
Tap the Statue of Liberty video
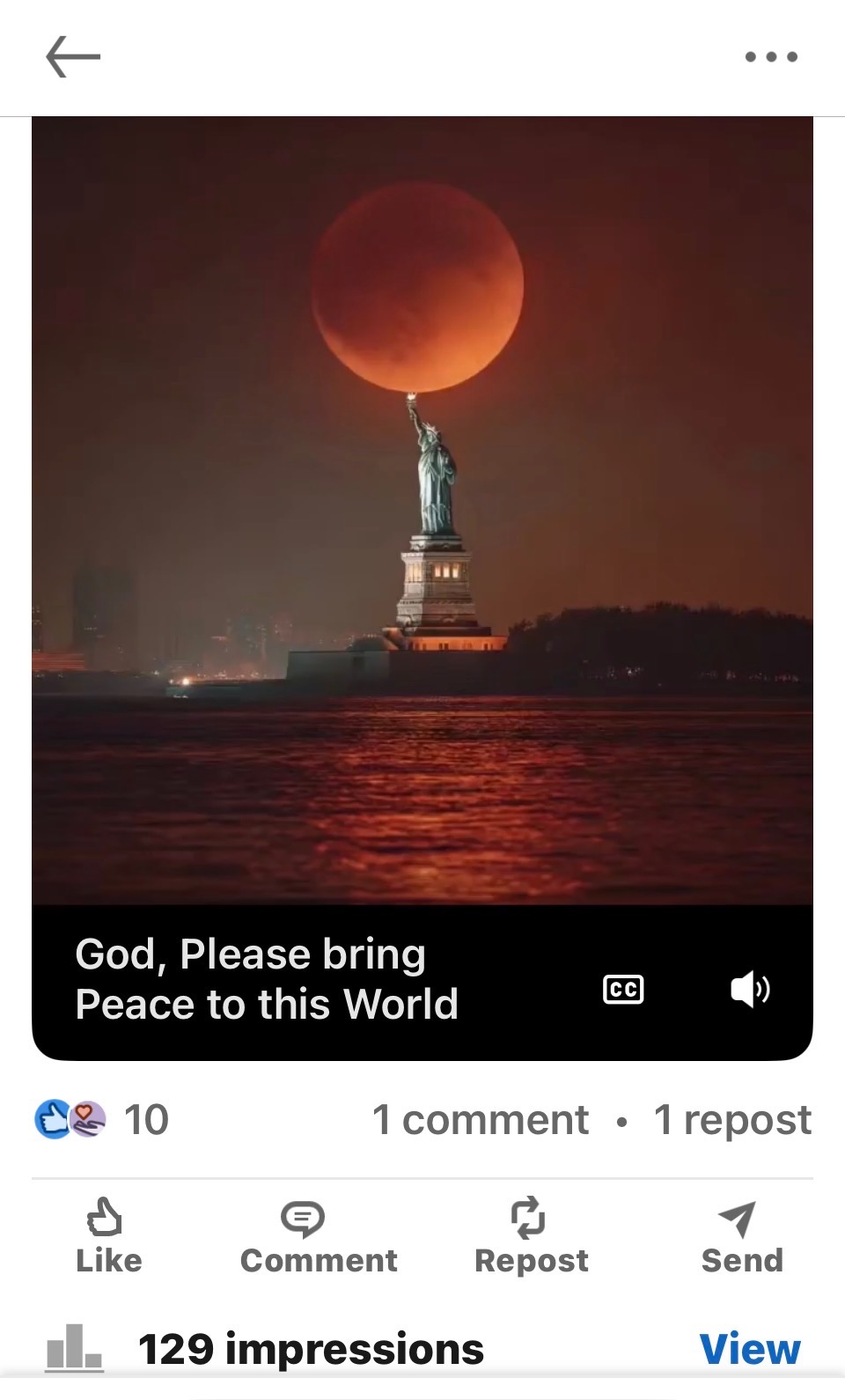pyautogui.click(x=422, y=511)
